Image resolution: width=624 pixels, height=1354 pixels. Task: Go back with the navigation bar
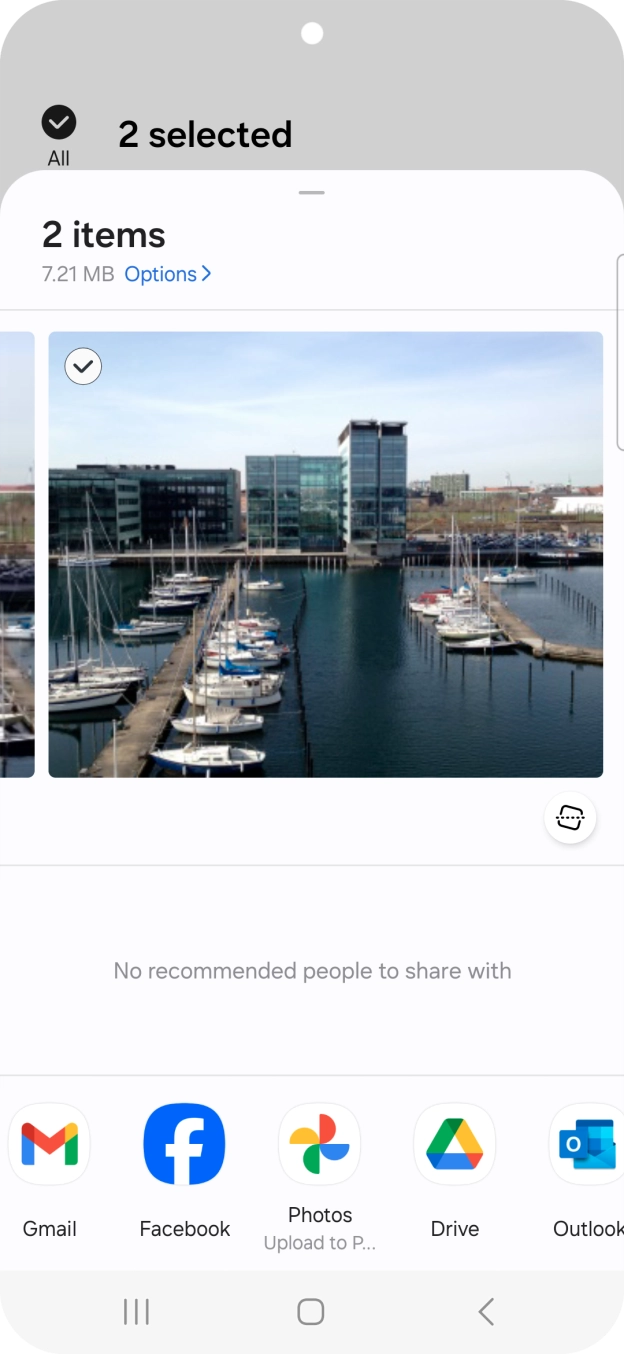[486, 1312]
